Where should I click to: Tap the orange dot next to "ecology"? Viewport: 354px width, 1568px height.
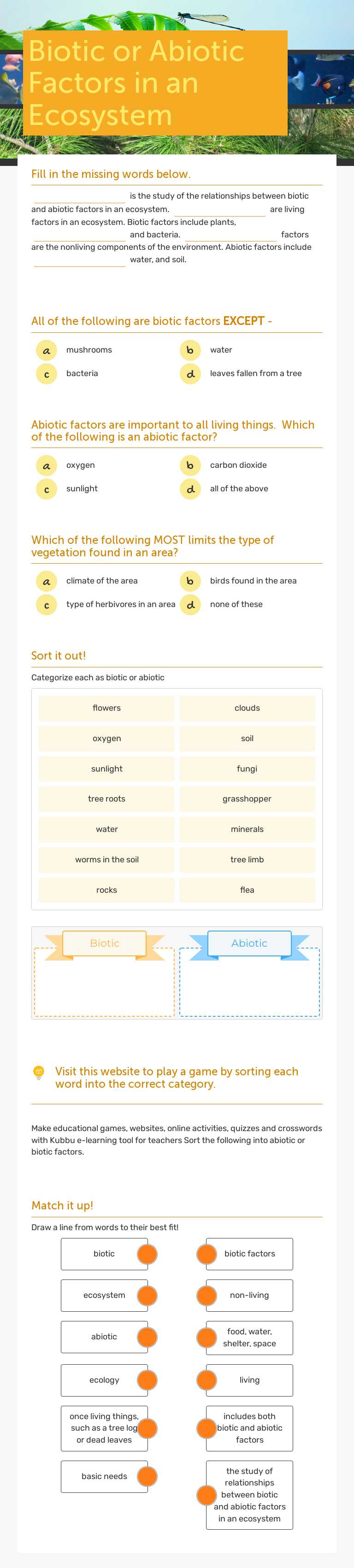point(147,1380)
